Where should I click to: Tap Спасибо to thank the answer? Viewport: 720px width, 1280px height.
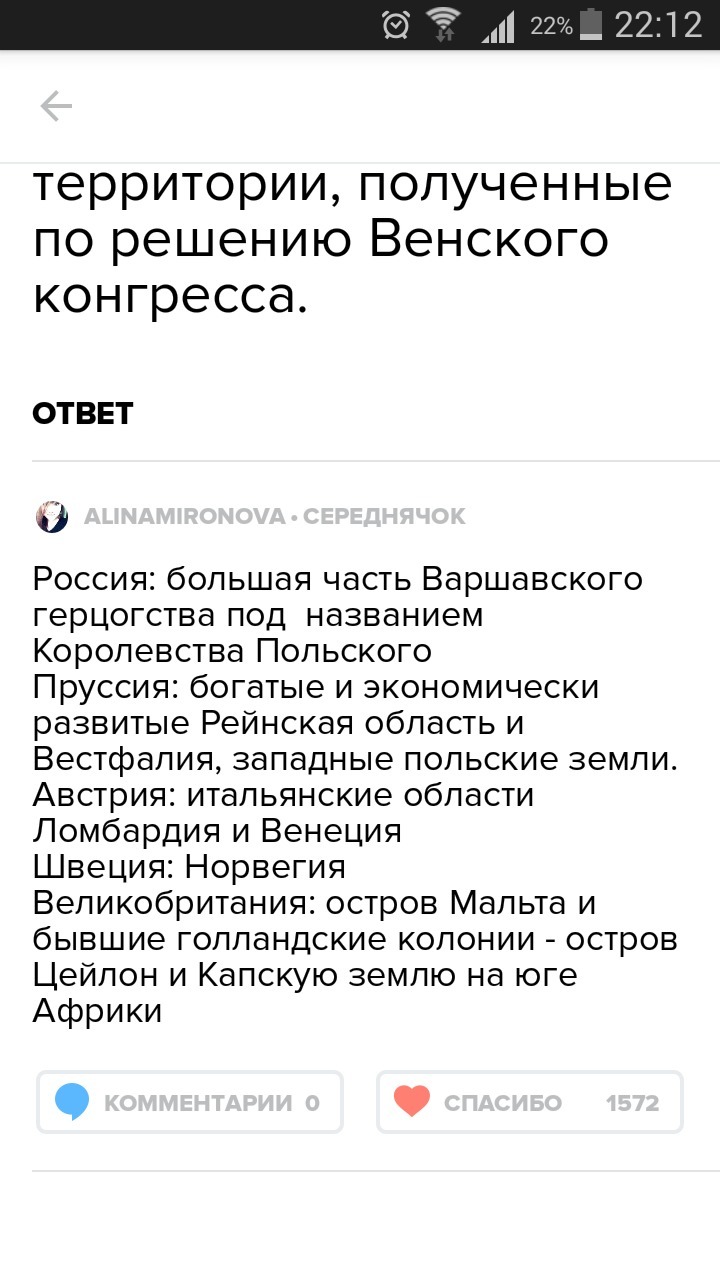(x=529, y=1103)
